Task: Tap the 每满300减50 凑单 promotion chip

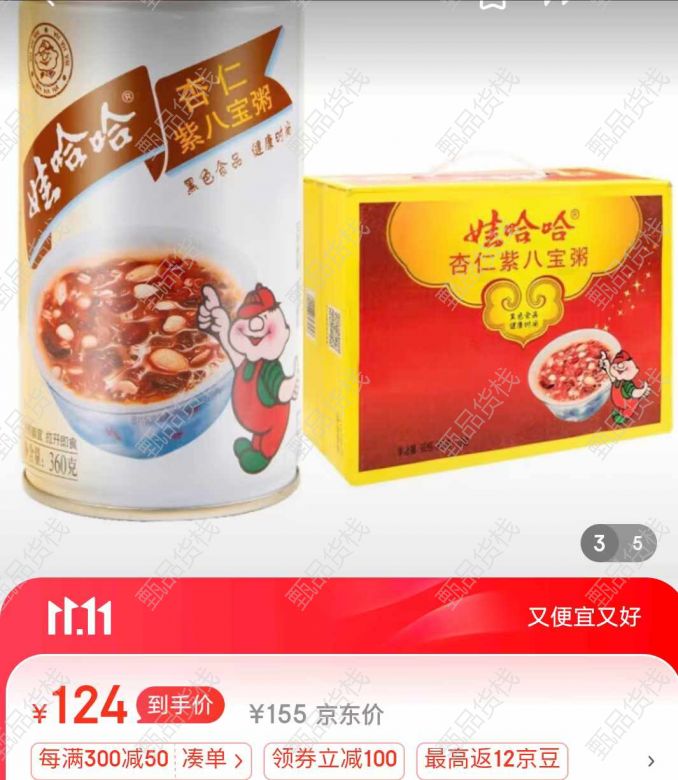Action: coord(141,759)
